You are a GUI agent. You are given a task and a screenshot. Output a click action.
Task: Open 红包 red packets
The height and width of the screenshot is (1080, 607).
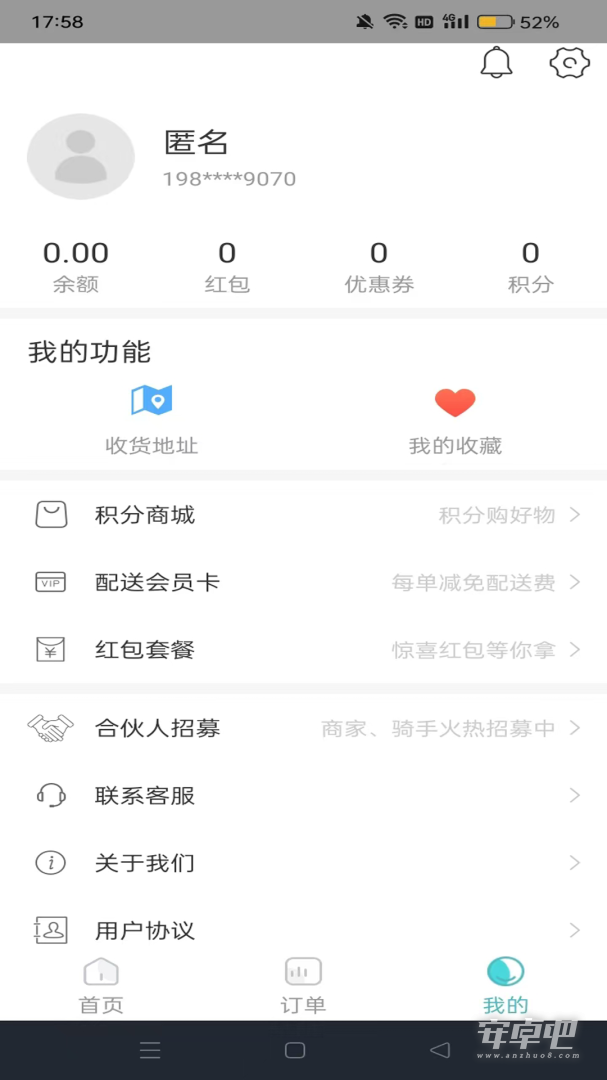(227, 267)
